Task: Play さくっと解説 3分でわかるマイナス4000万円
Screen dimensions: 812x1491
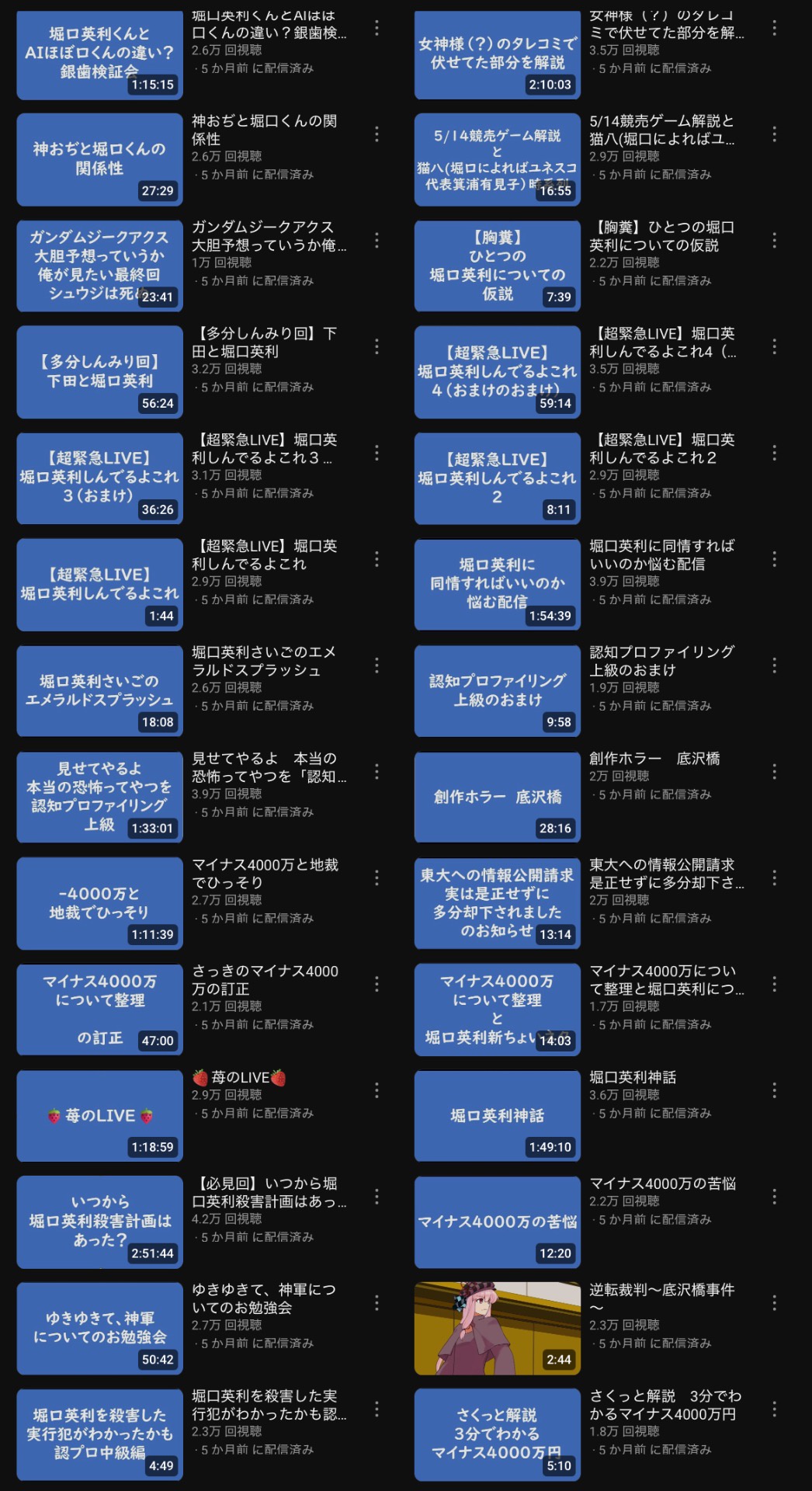Action: [x=497, y=1434]
